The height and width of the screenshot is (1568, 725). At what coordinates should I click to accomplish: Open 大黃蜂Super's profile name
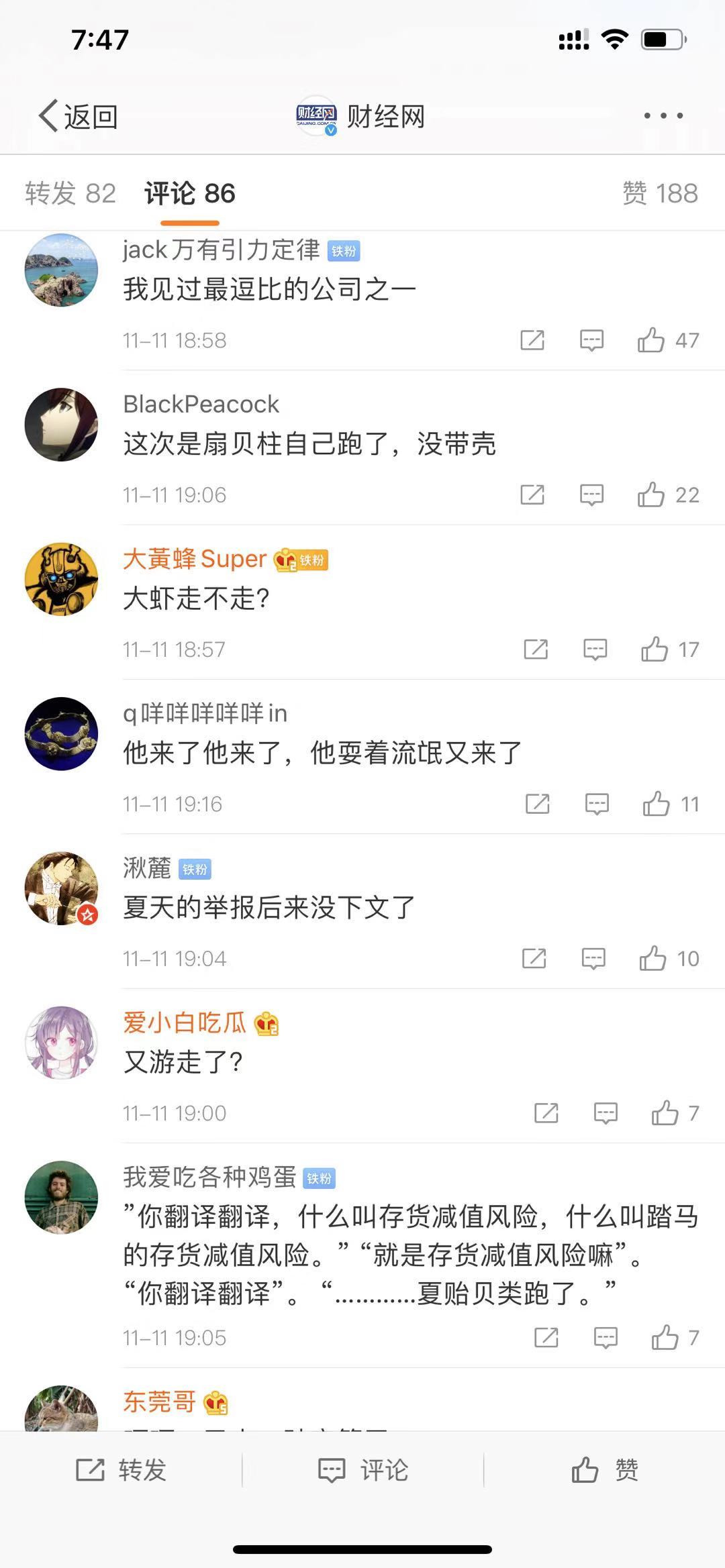pos(195,559)
